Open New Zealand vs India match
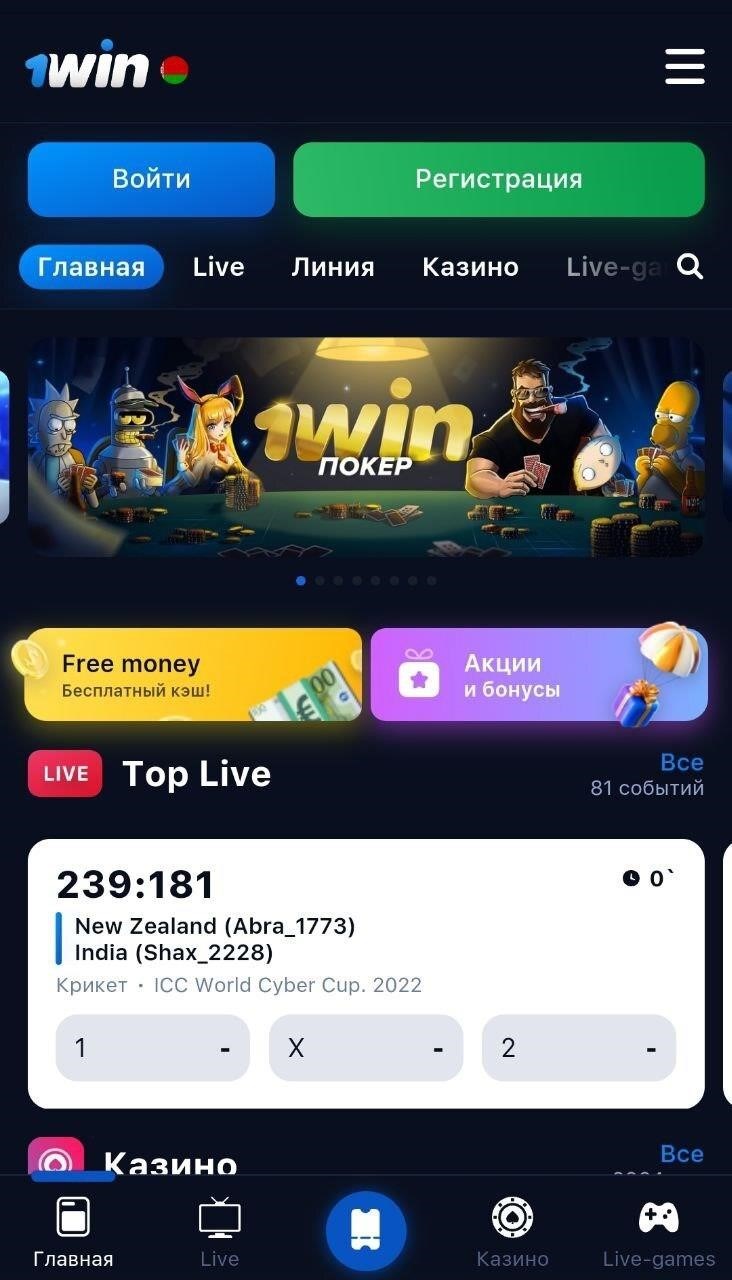Image resolution: width=732 pixels, height=1280 pixels. click(214, 938)
